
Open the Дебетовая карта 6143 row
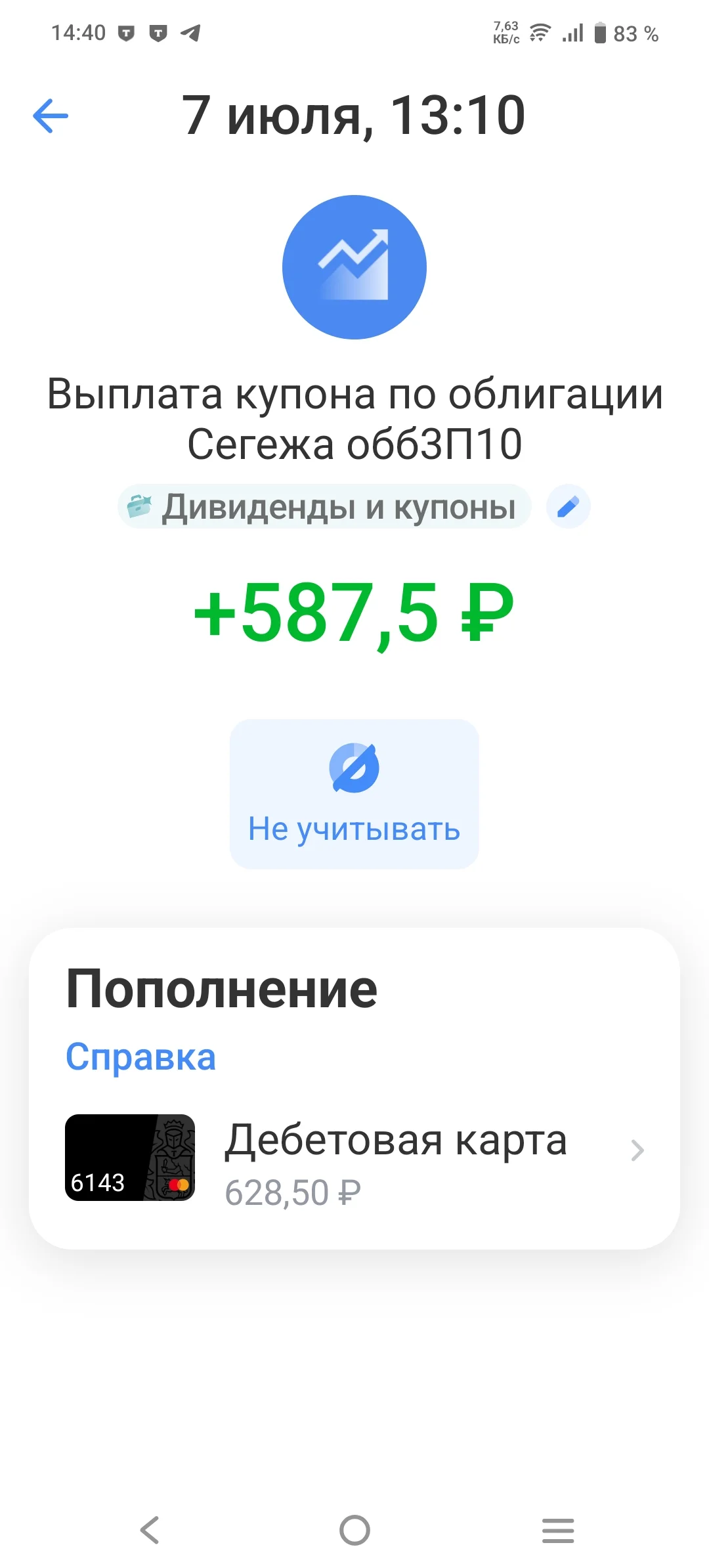point(354,1158)
